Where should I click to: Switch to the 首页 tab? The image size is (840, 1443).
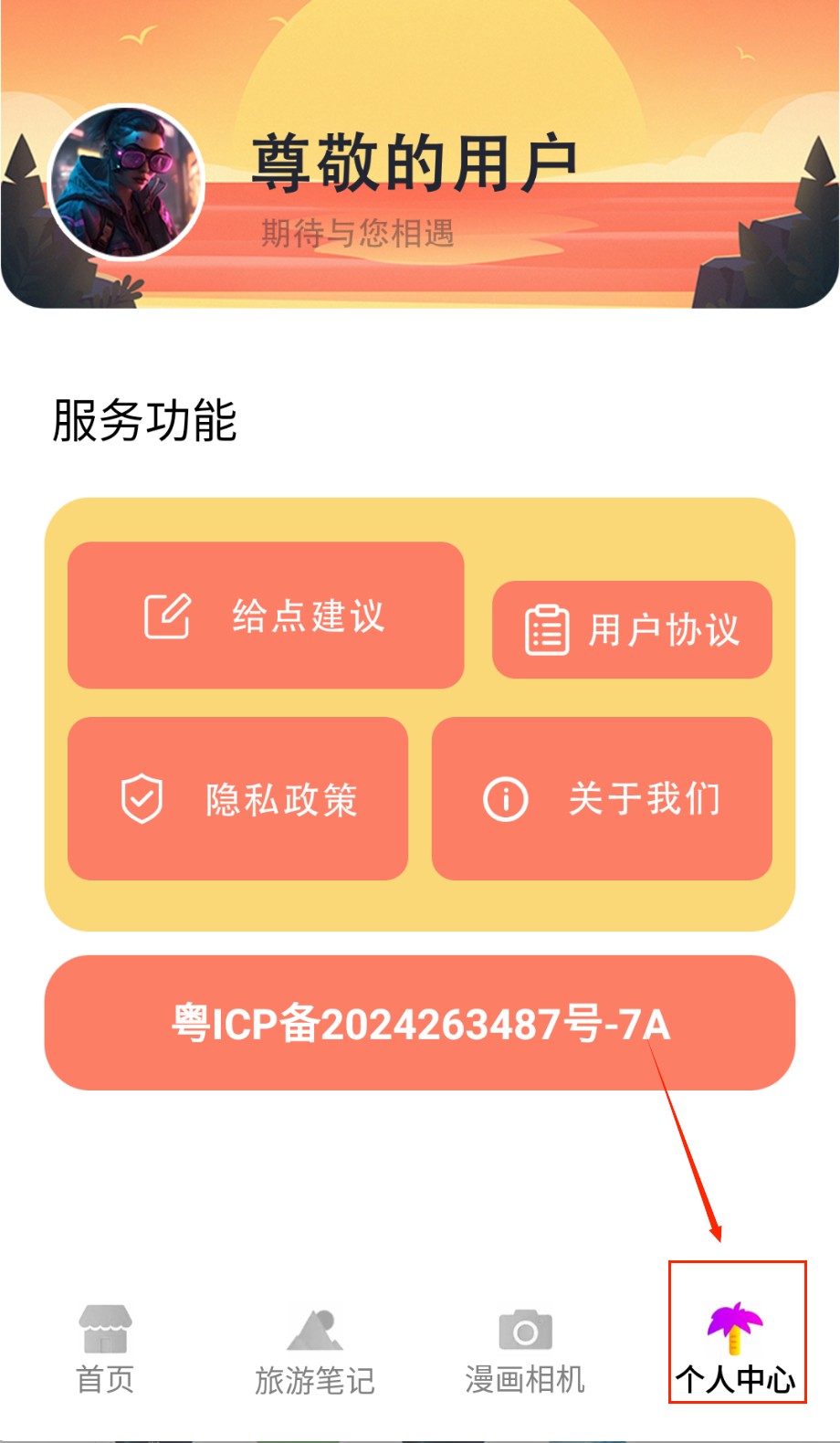pyautogui.click(x=105, y=1350)
